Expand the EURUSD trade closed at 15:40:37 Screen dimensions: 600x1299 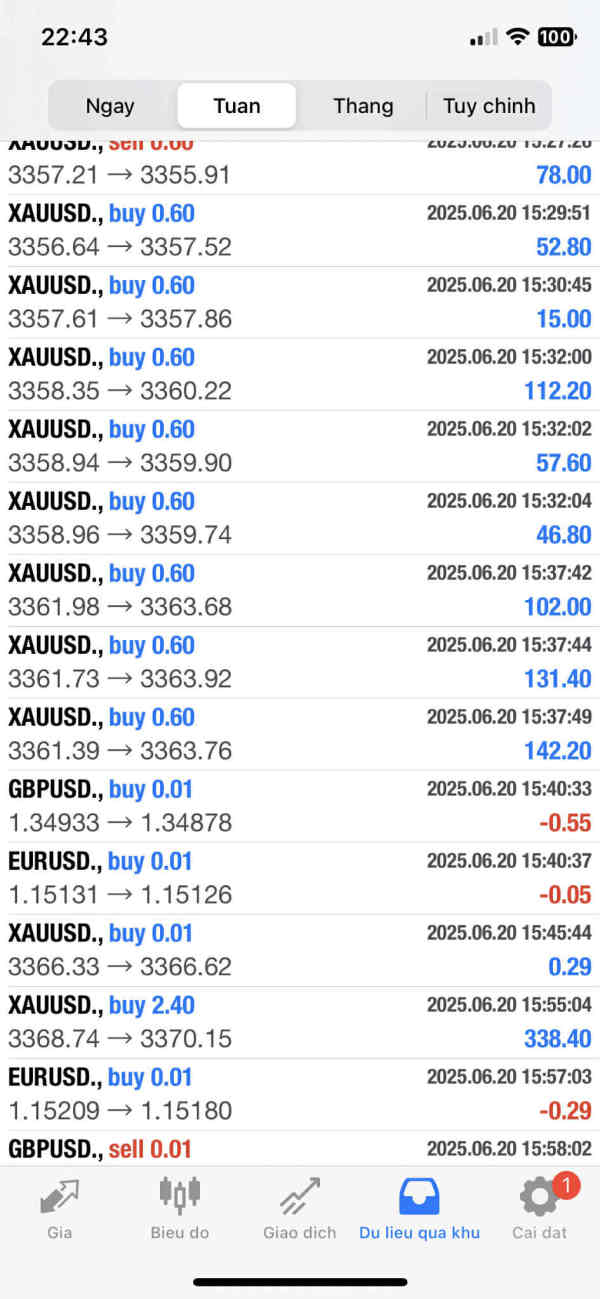(300, 878)
